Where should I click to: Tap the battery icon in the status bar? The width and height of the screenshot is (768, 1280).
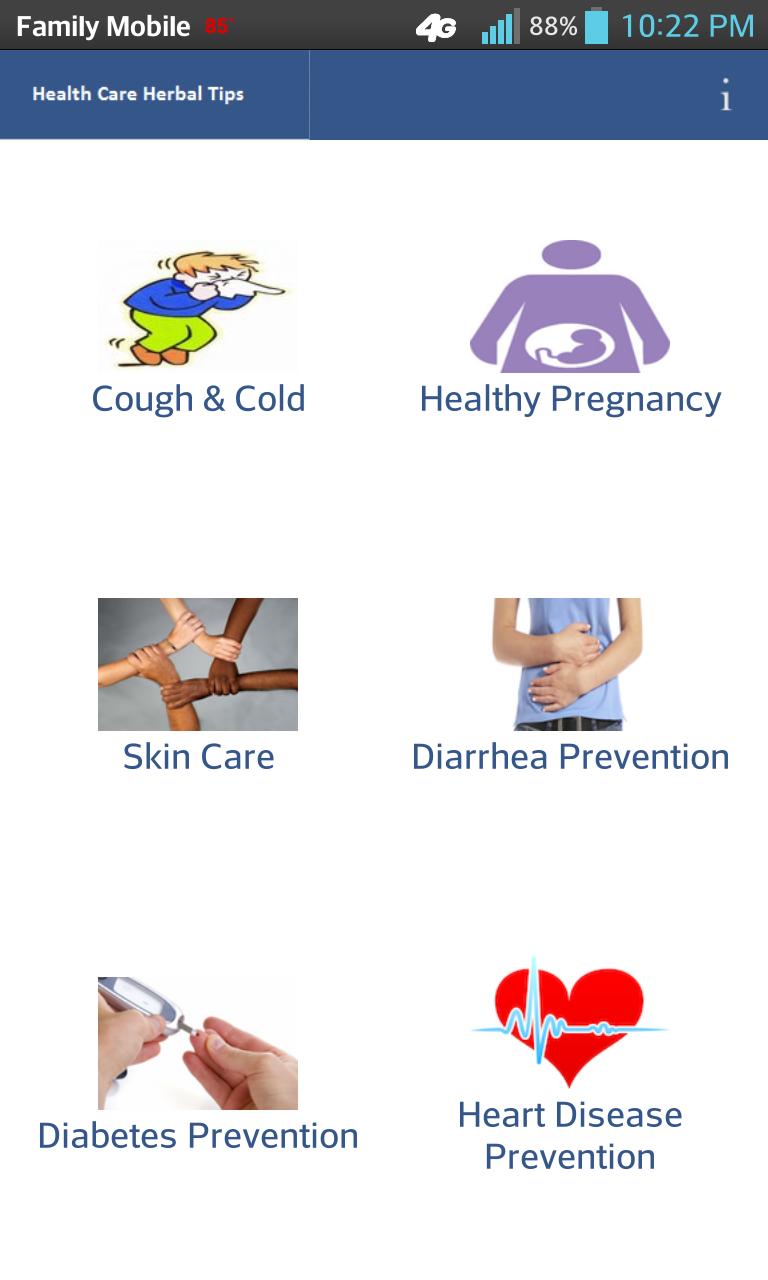tap(598, 26)
